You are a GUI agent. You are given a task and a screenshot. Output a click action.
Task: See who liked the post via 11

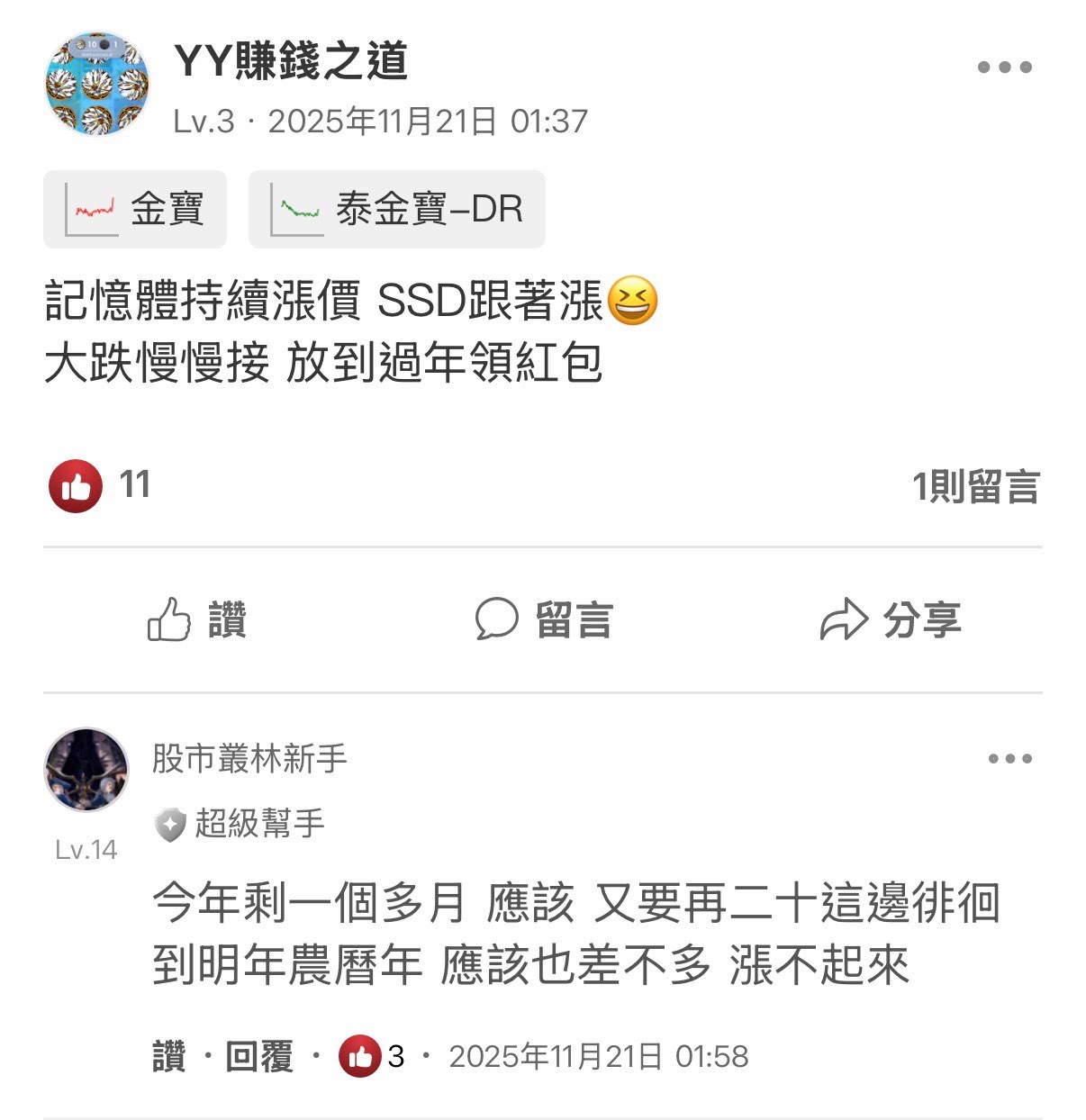point(99,486)
